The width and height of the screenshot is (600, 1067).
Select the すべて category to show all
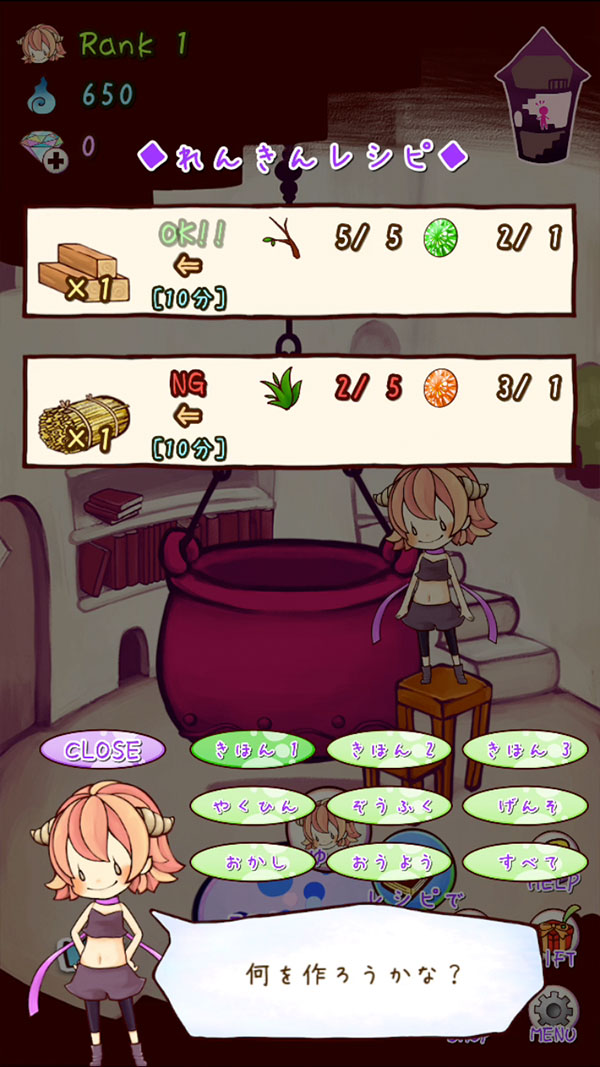[525, 860]
